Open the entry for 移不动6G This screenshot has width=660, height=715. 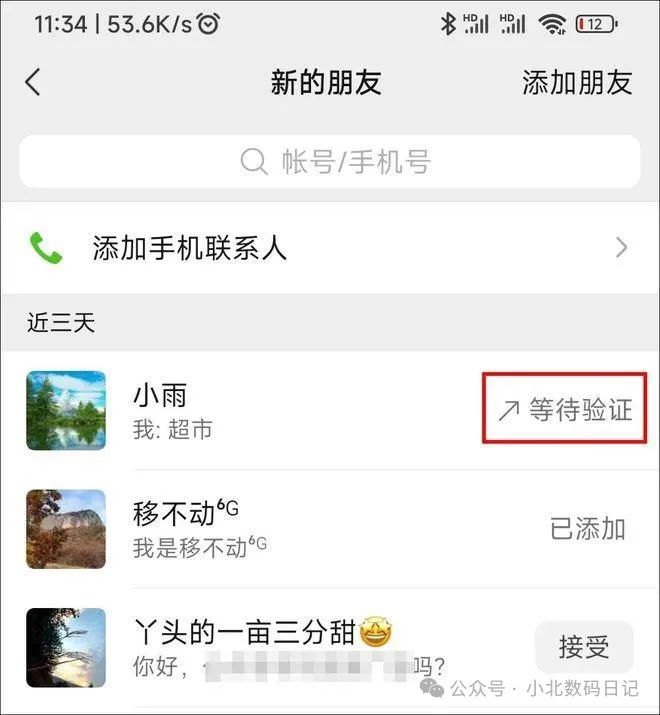300,529
